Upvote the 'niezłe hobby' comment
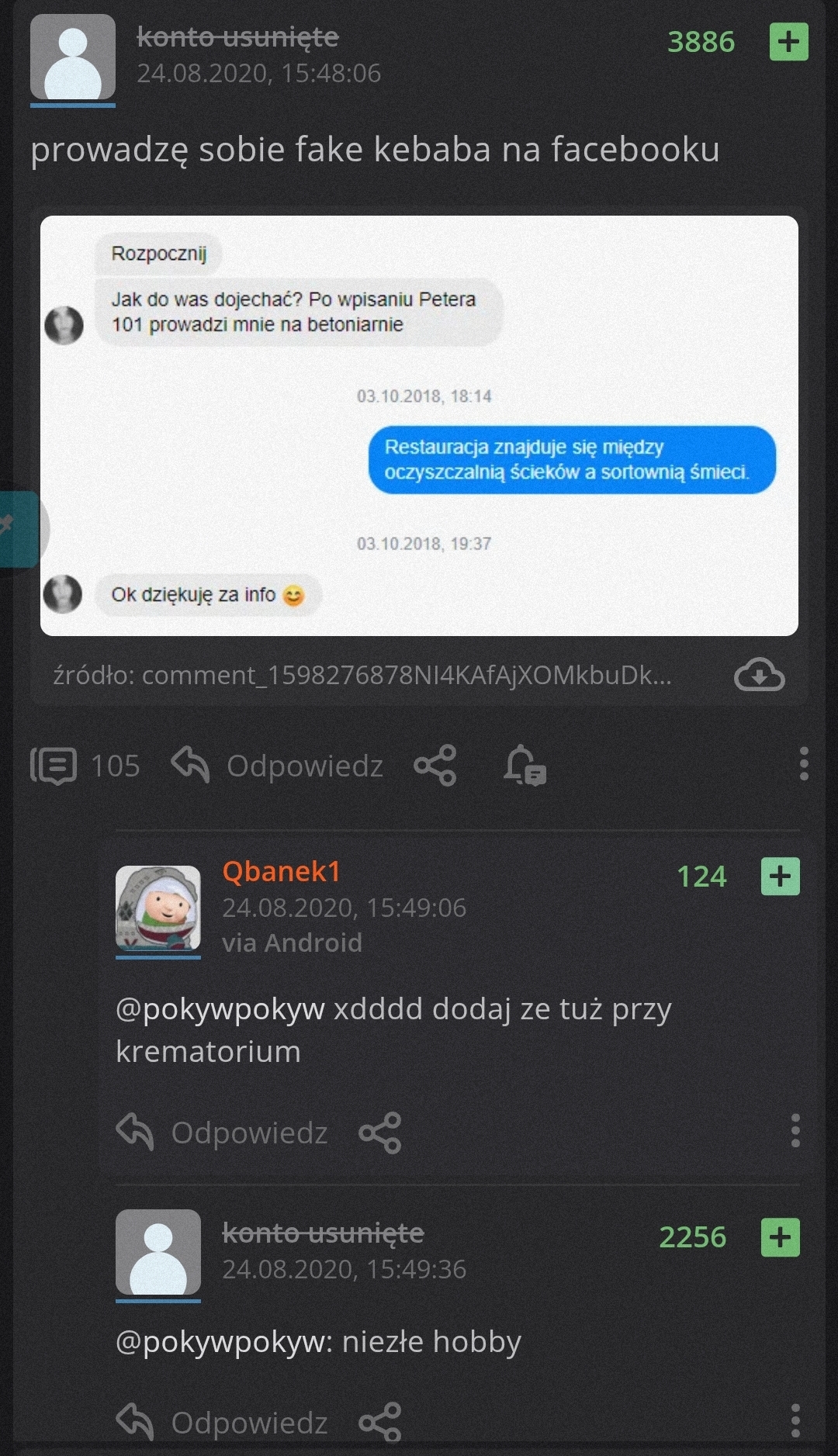 click(780, 1237)
